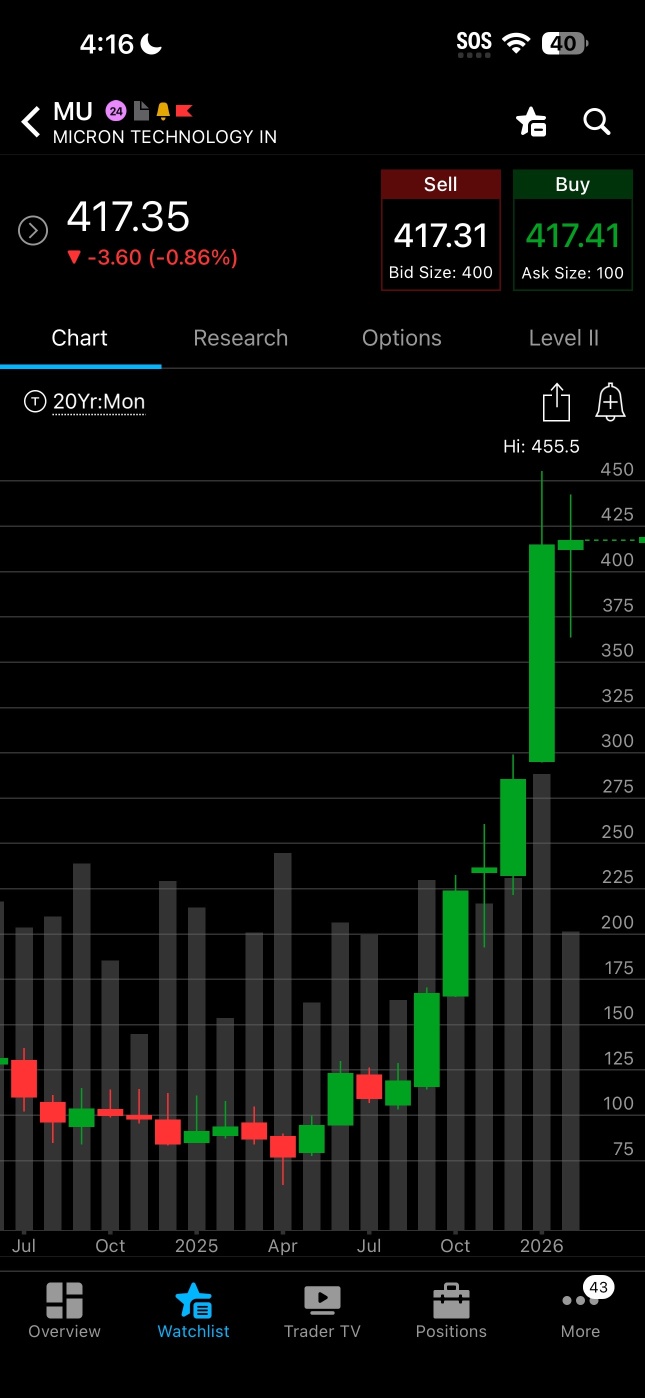Open the Overview section
Screen dimensions: 645x1398
64,1311
